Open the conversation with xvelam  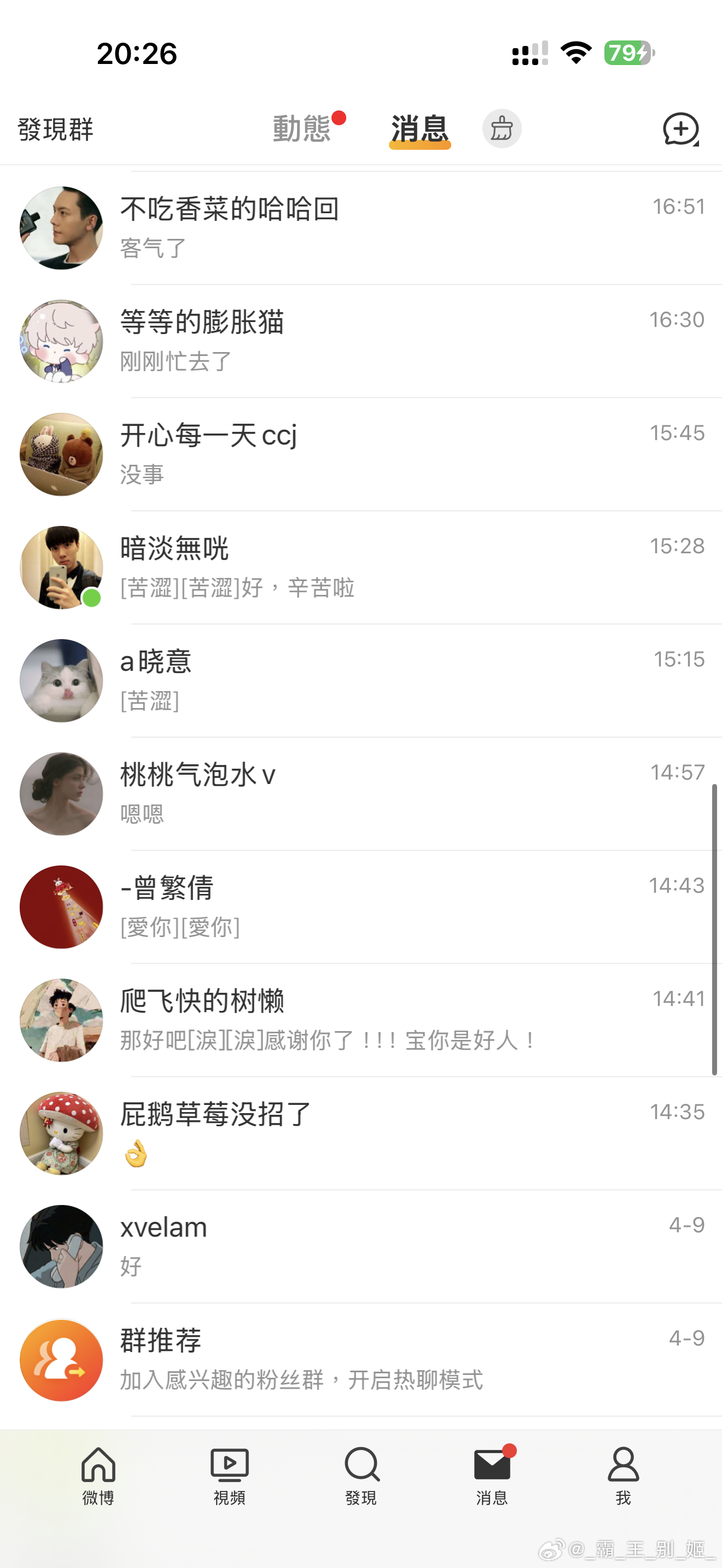click(365, 1247)
